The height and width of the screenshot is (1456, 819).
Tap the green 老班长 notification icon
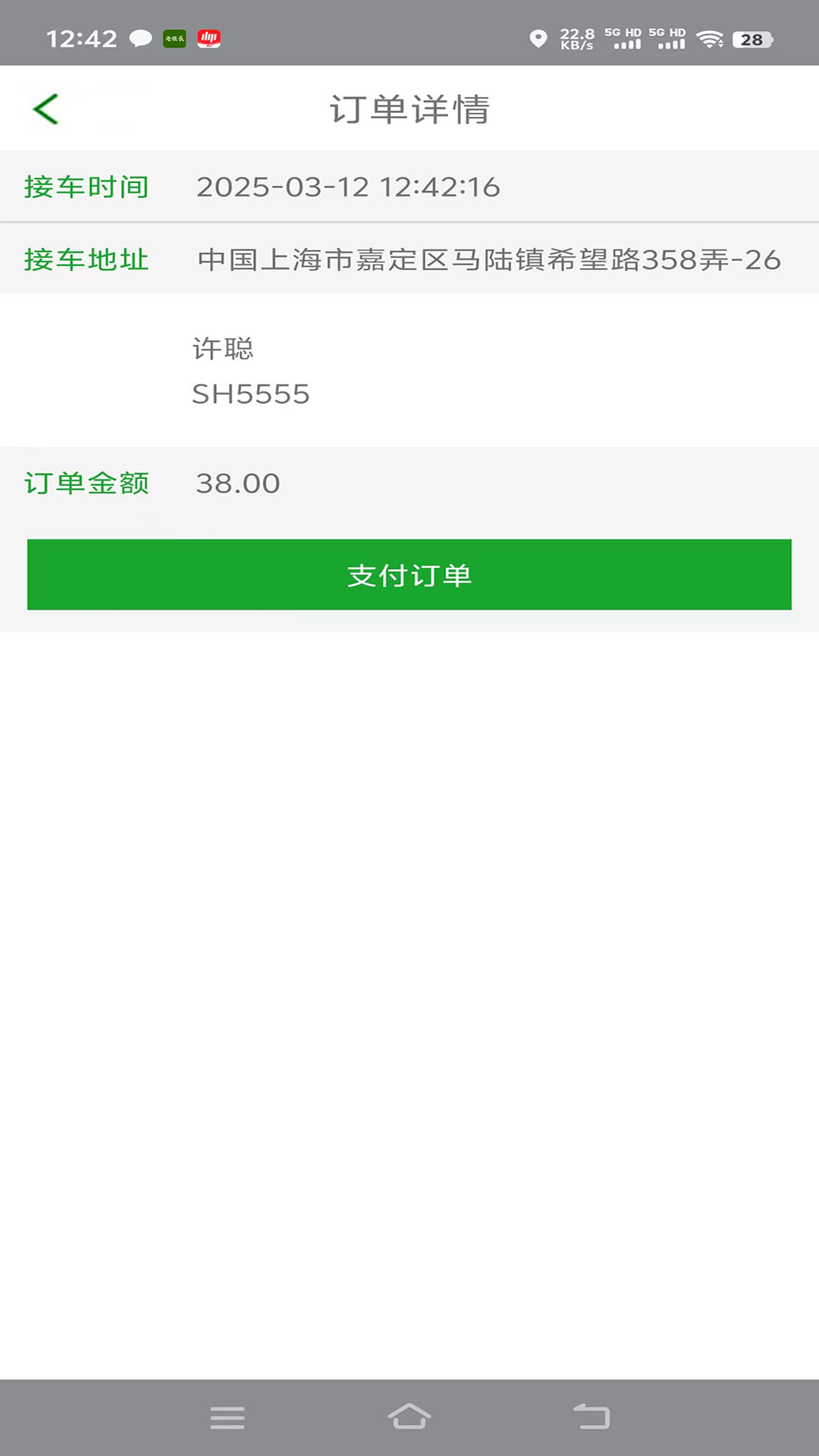tap(174, 37)
